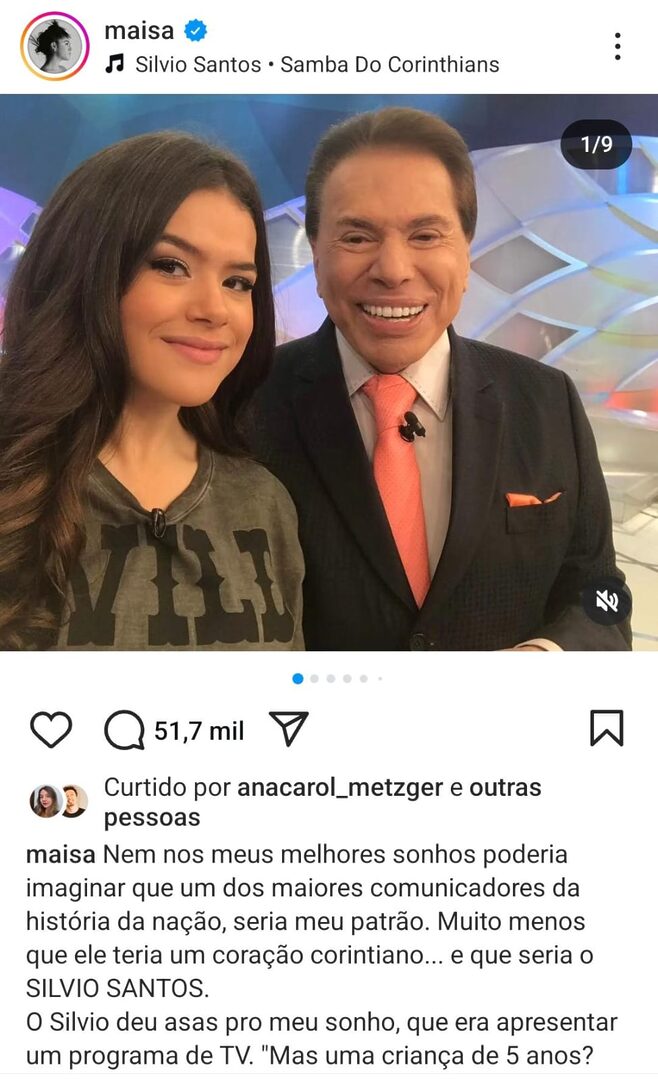View the outras pessoas who liked
The width and height of the screenshot is (658, 1080).
[322, 802]
